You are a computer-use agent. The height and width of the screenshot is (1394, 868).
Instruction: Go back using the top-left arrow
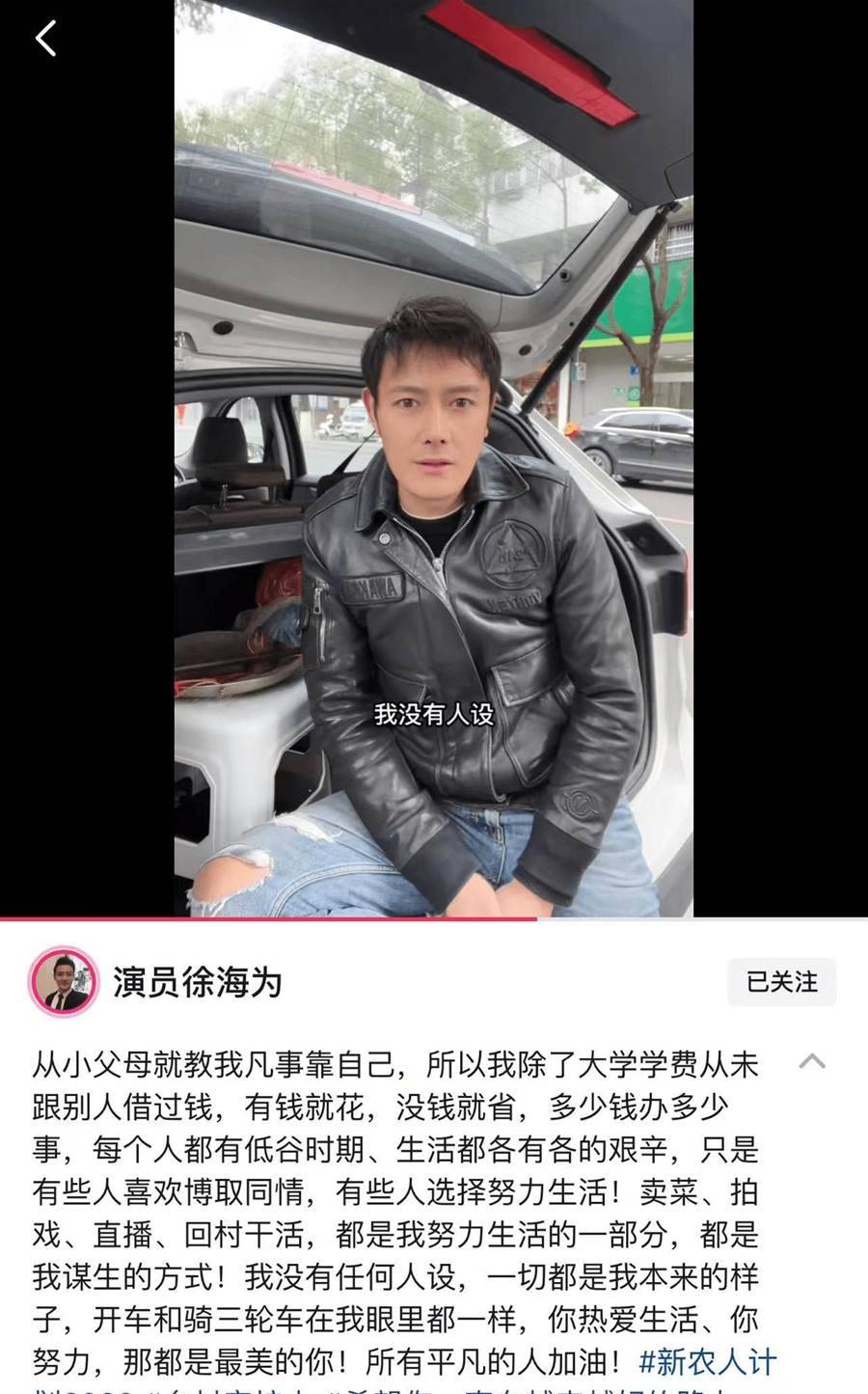45,39
